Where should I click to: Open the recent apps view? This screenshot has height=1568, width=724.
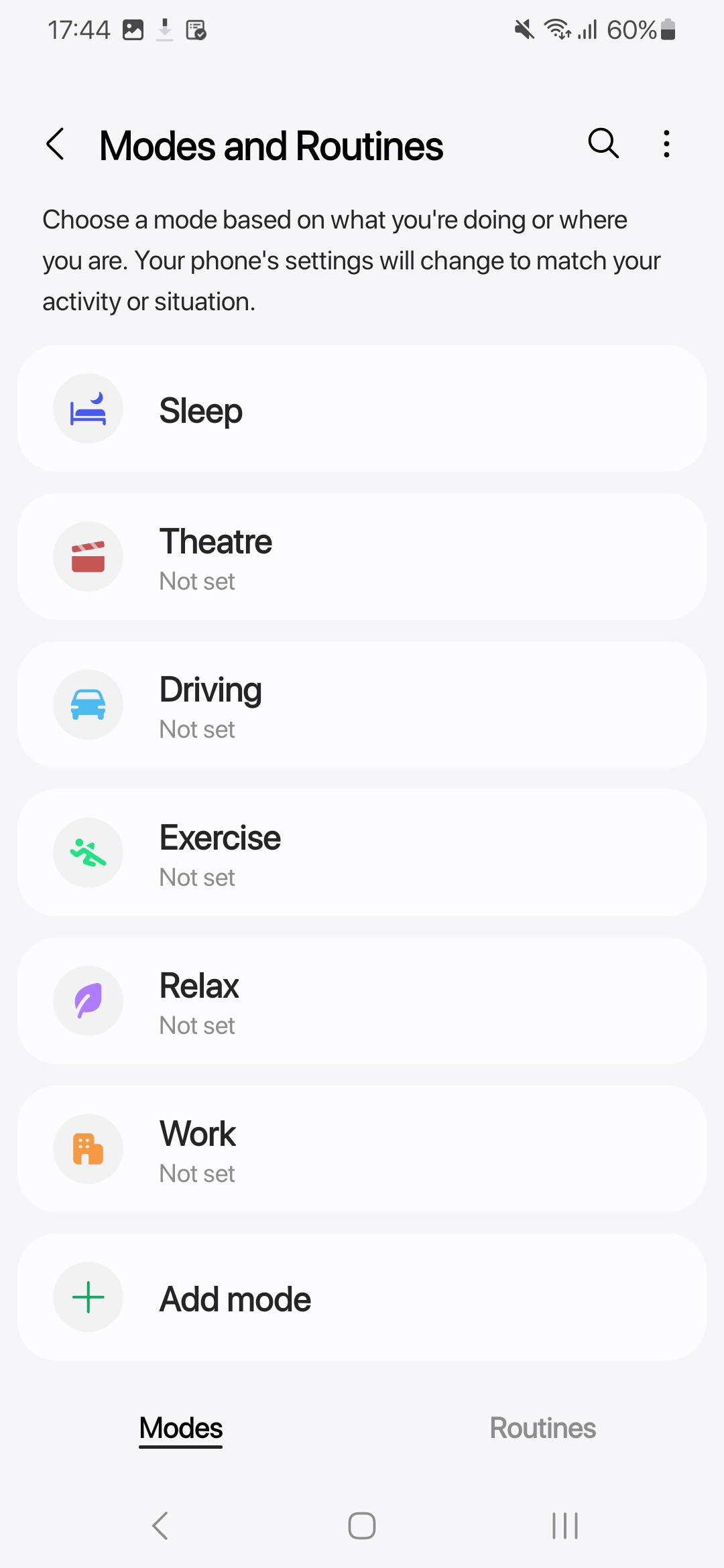click(565, 1526)
